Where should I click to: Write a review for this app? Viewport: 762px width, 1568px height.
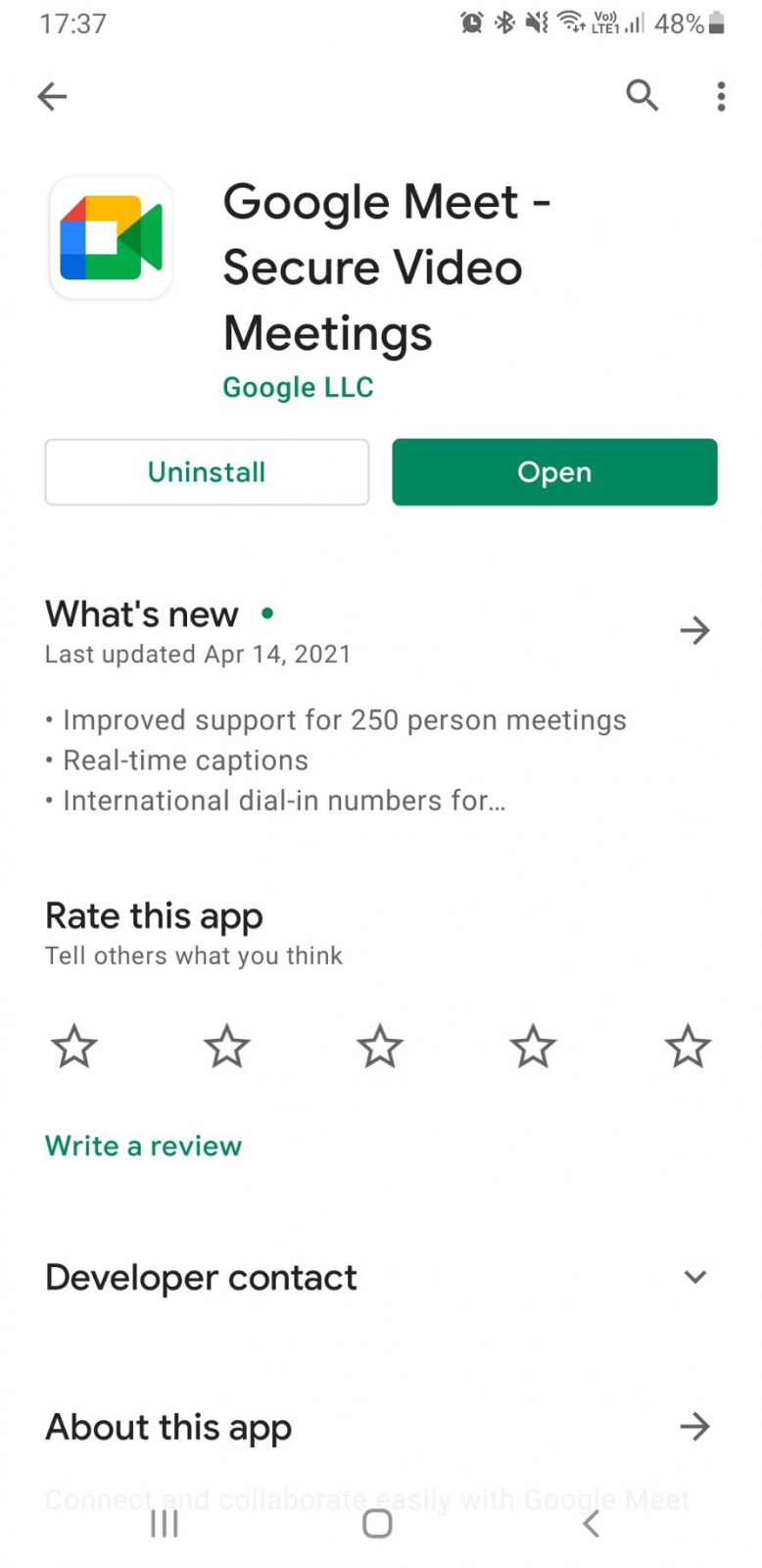click(143, 1146)
